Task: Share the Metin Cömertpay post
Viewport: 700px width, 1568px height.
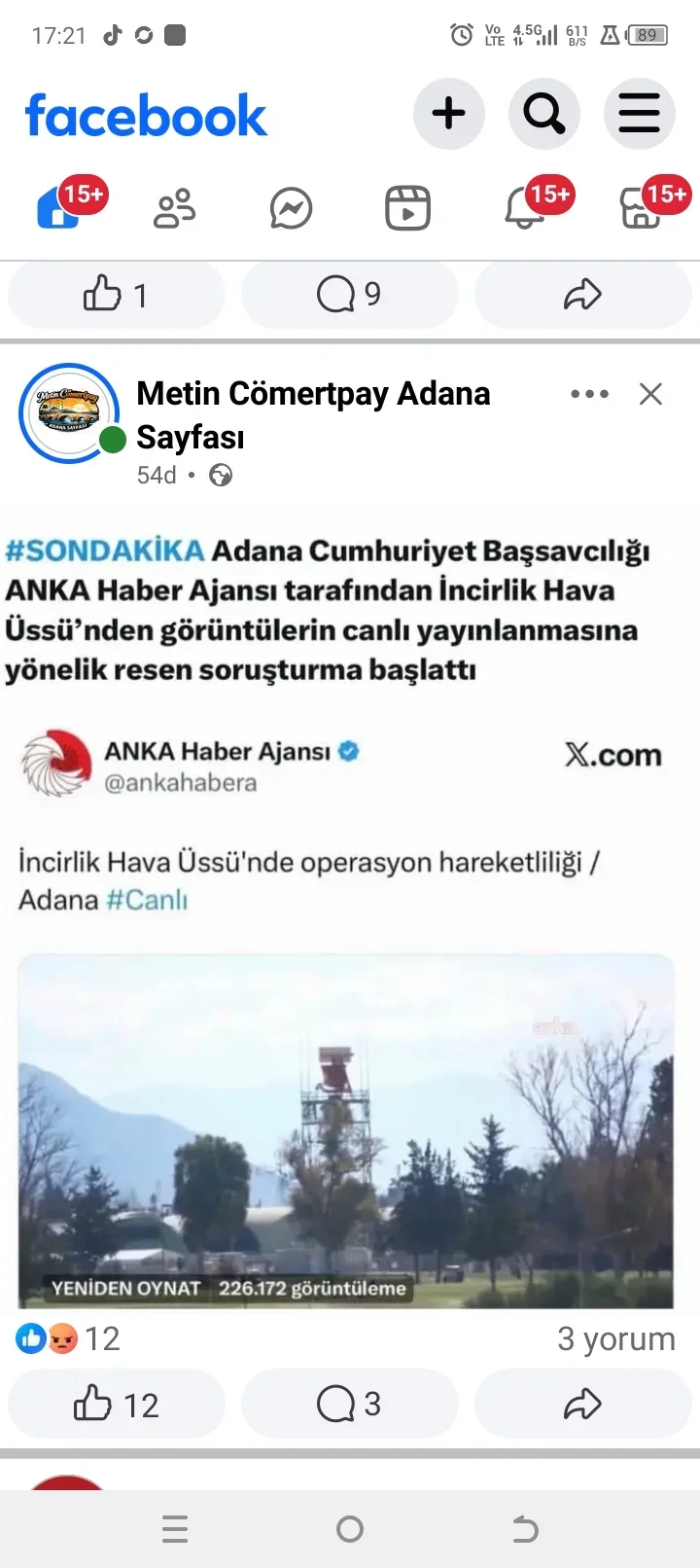Action: click(x=582, y=1405)
